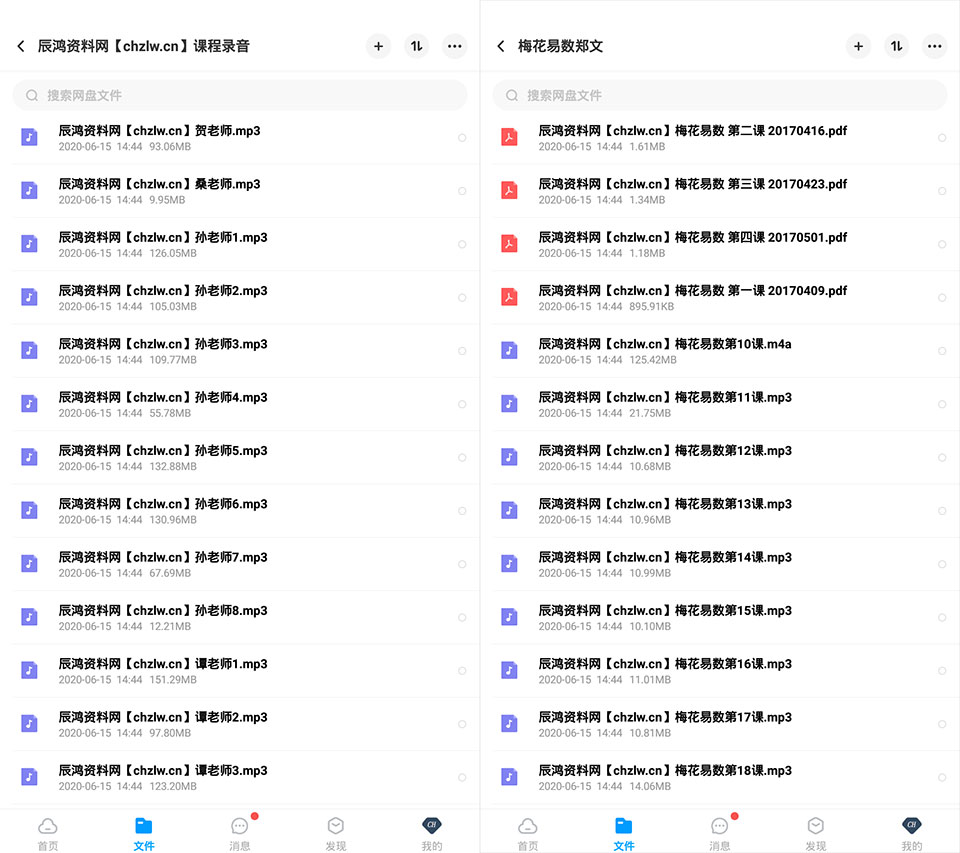960x853 pixels.
Task: Tap the search box in 课程录音 folder
Action: [x=240, y=96]
